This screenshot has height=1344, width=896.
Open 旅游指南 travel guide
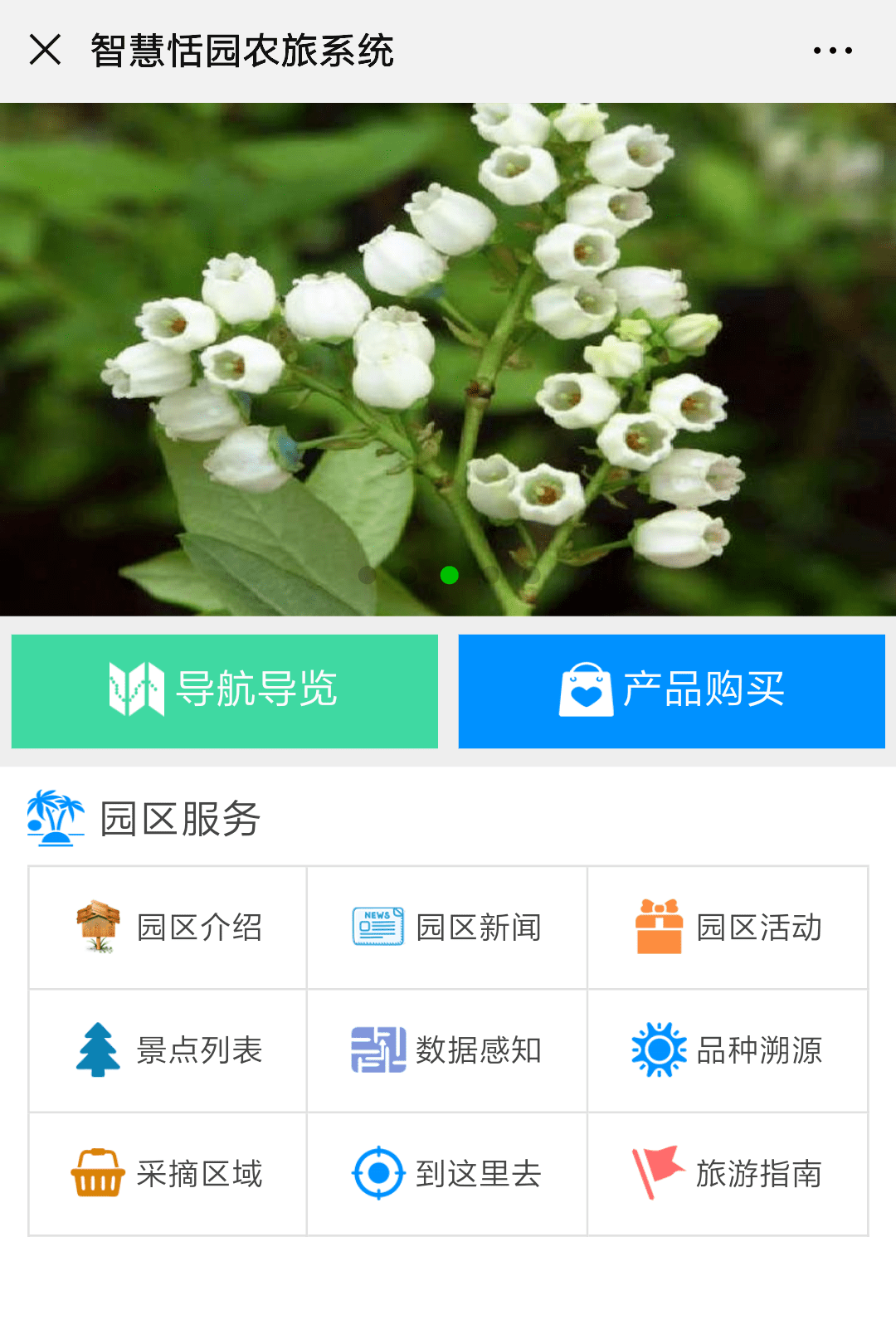728,1174
